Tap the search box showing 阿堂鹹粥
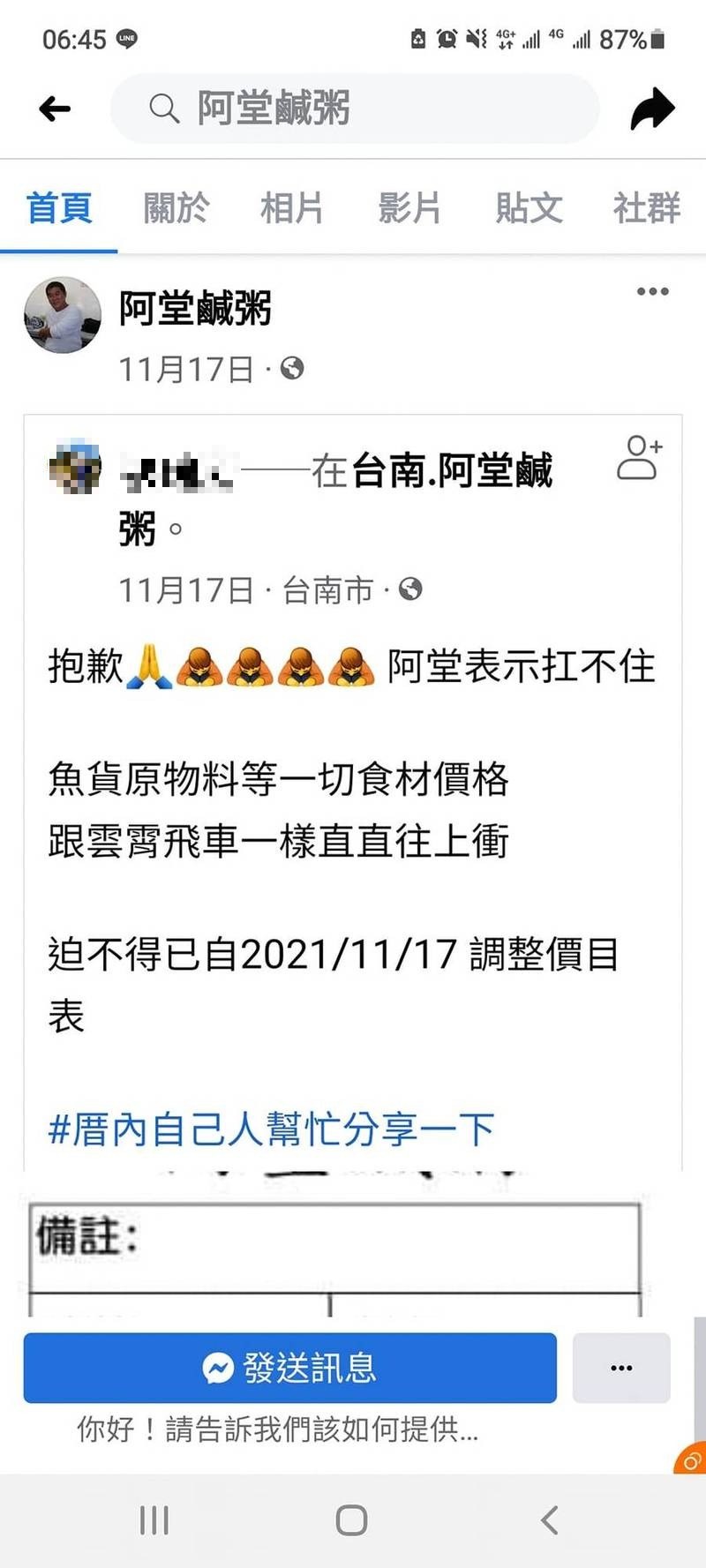The width and height of the screenshot is (706, 1568). (x=353, y=109)
